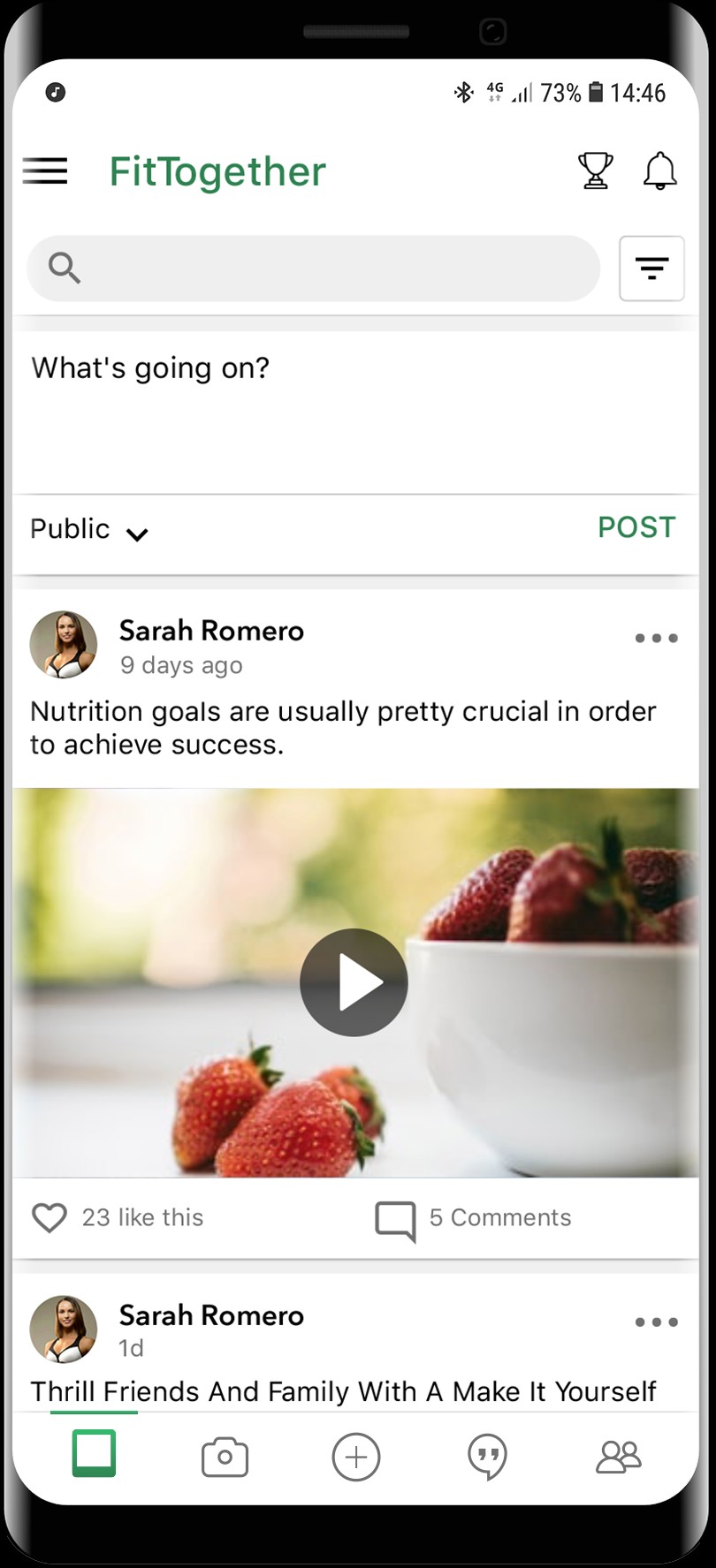Switch to the feed tab
Image resolution: width=716 pixels, height=1568 pixels.
click(x=94, y=1454)
